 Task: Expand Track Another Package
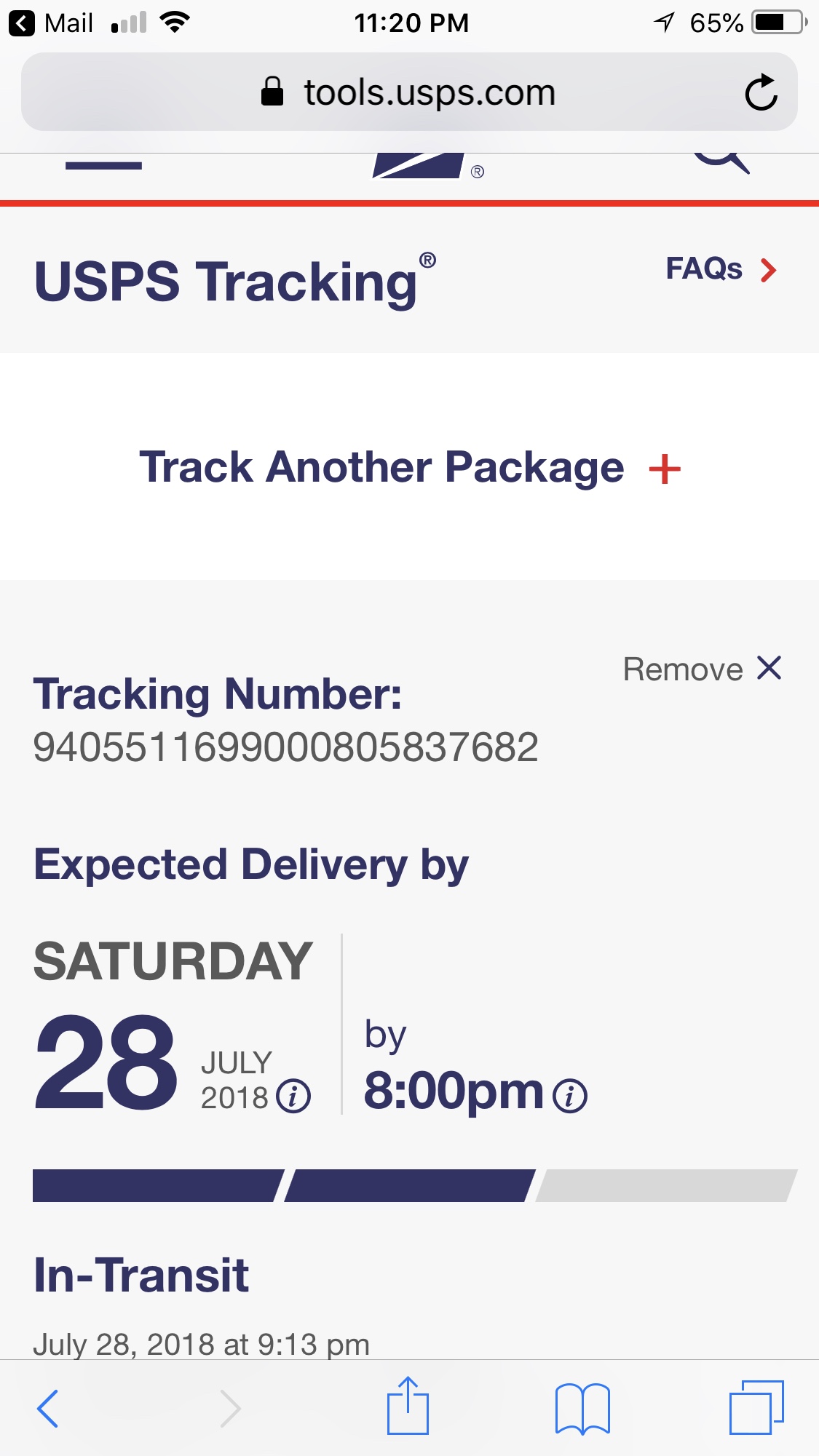point(409,467)
